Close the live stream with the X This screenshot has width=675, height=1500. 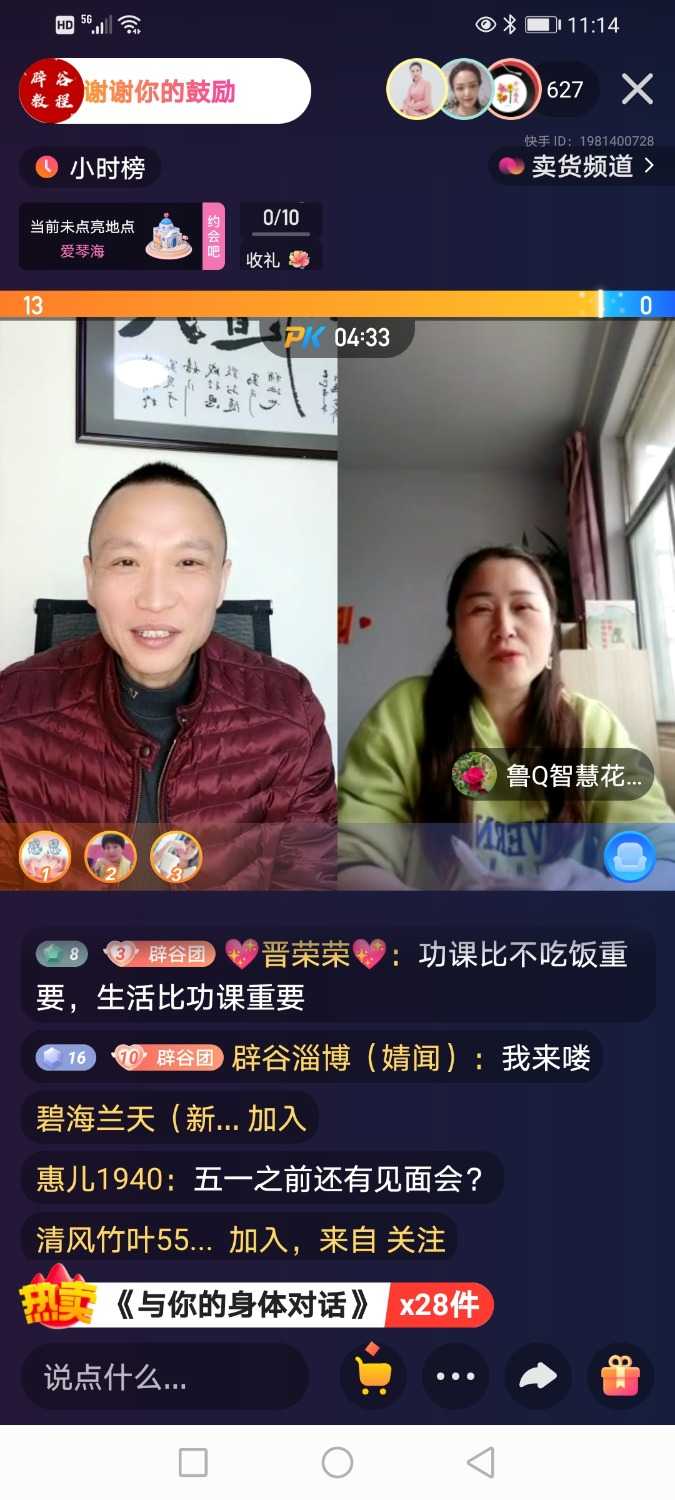(637, 90)
